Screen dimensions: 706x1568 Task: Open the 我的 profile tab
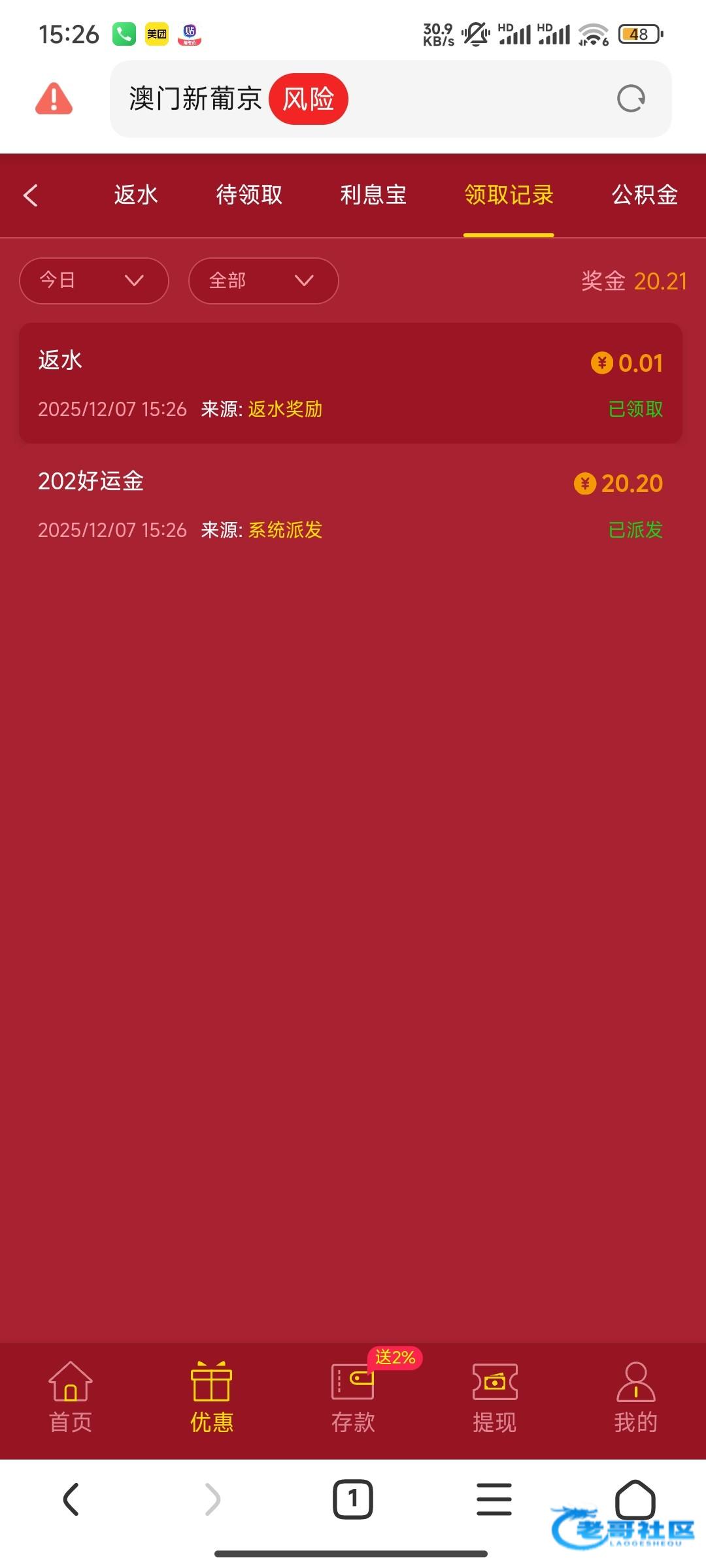tap(635, 1396)
